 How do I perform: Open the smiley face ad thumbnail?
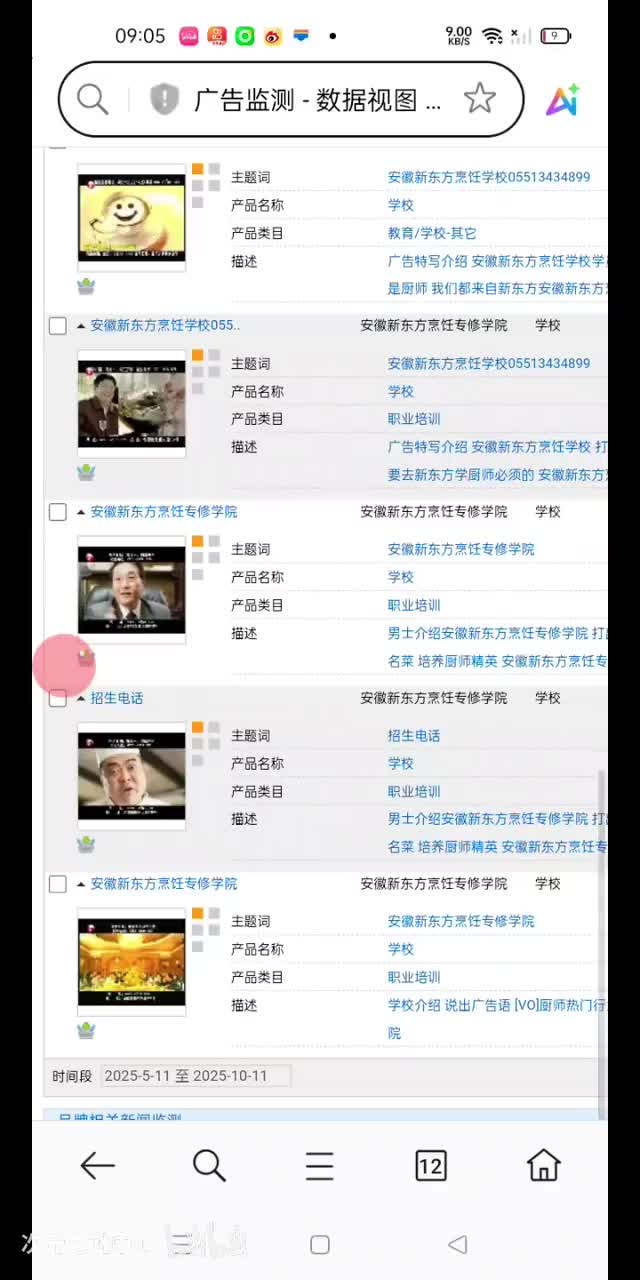[x=132, y=217]
